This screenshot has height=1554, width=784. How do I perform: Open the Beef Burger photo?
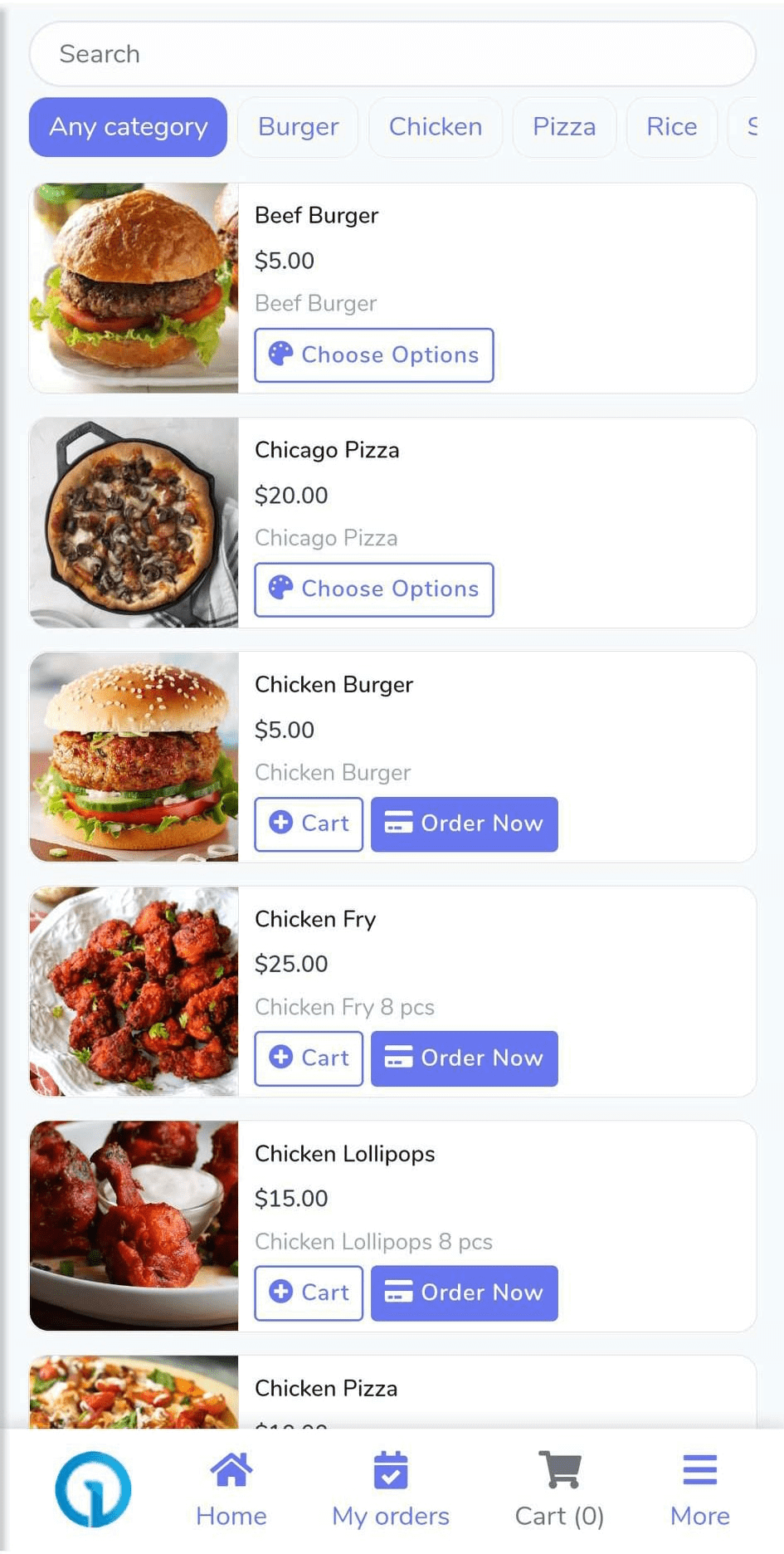pyautogui.click(x=134, y=287)
